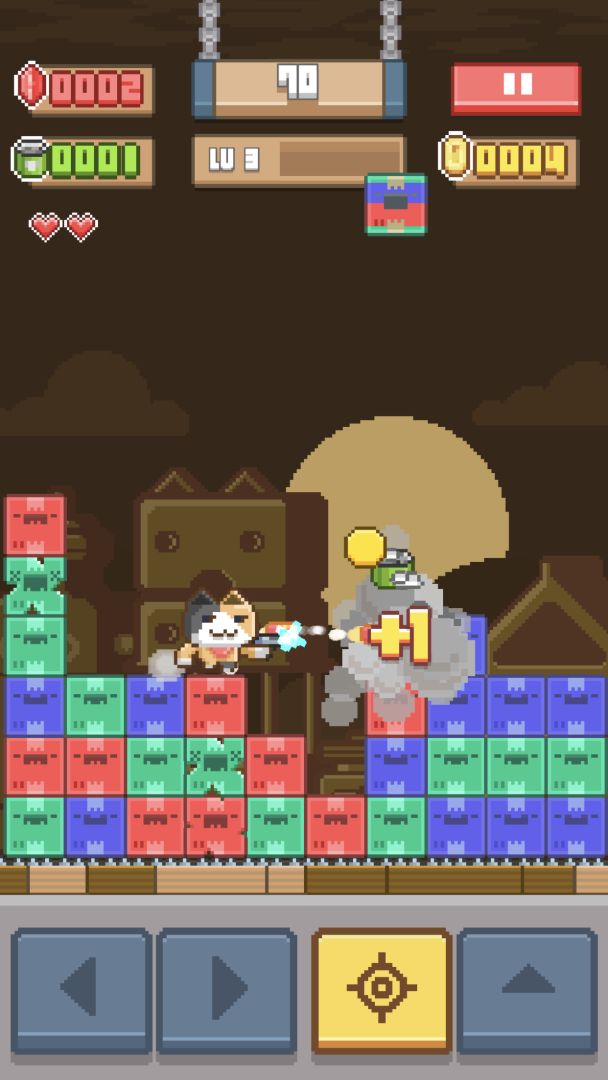Move the character right

click(227, 989)
